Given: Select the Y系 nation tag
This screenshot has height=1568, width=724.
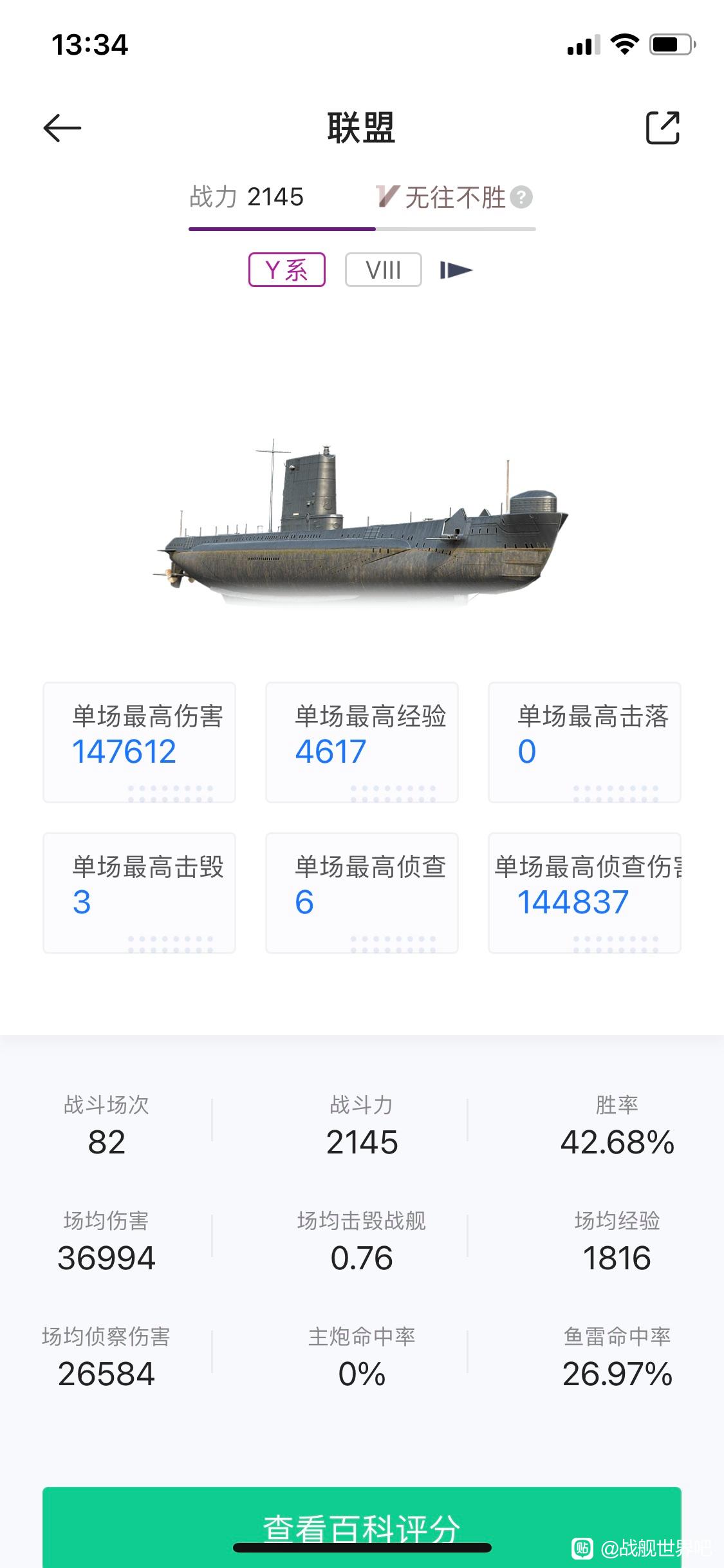Looking at the screenshot, I should point(287,270).
